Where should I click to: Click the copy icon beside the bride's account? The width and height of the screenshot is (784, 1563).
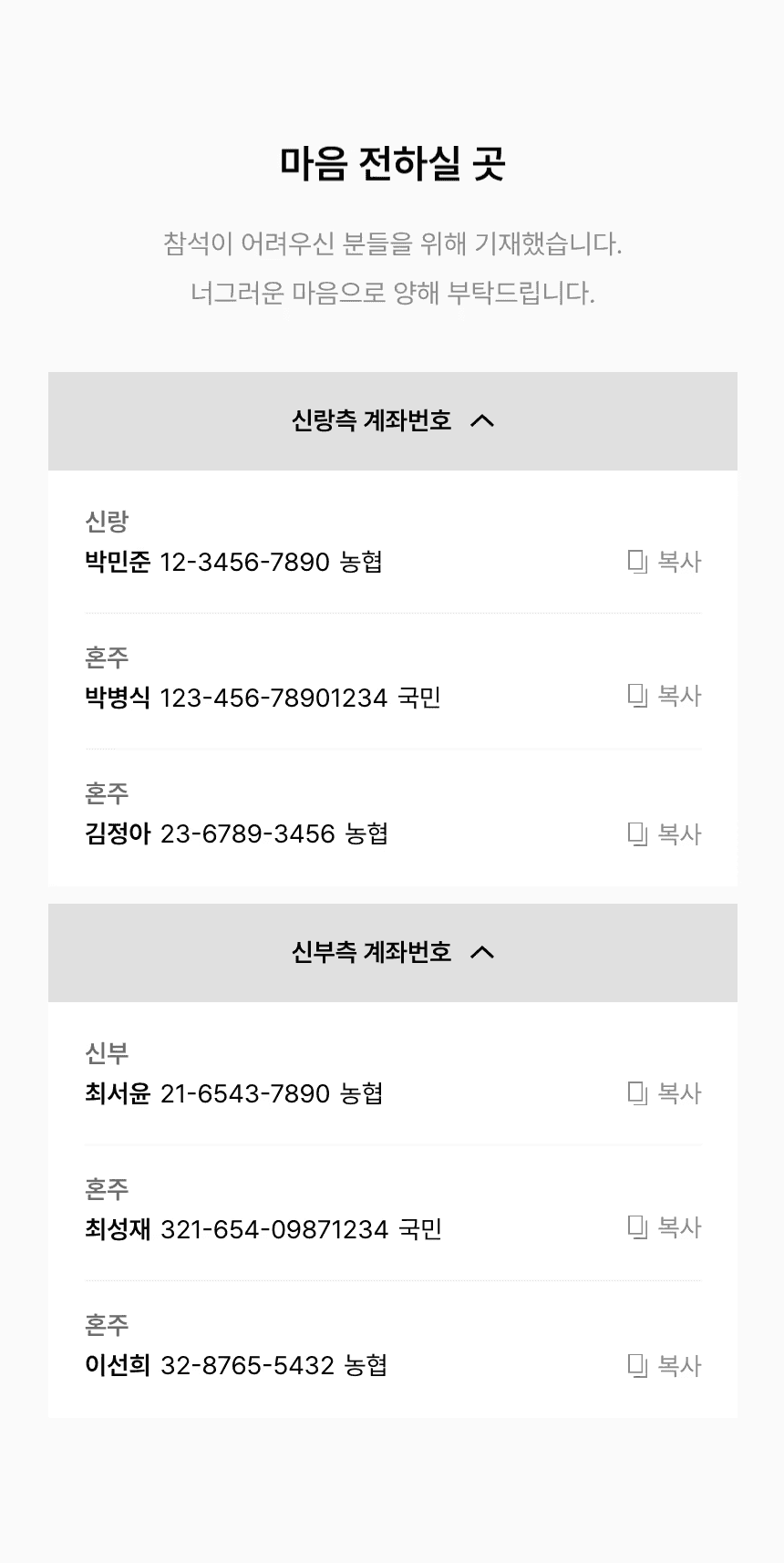(635, 1092)
